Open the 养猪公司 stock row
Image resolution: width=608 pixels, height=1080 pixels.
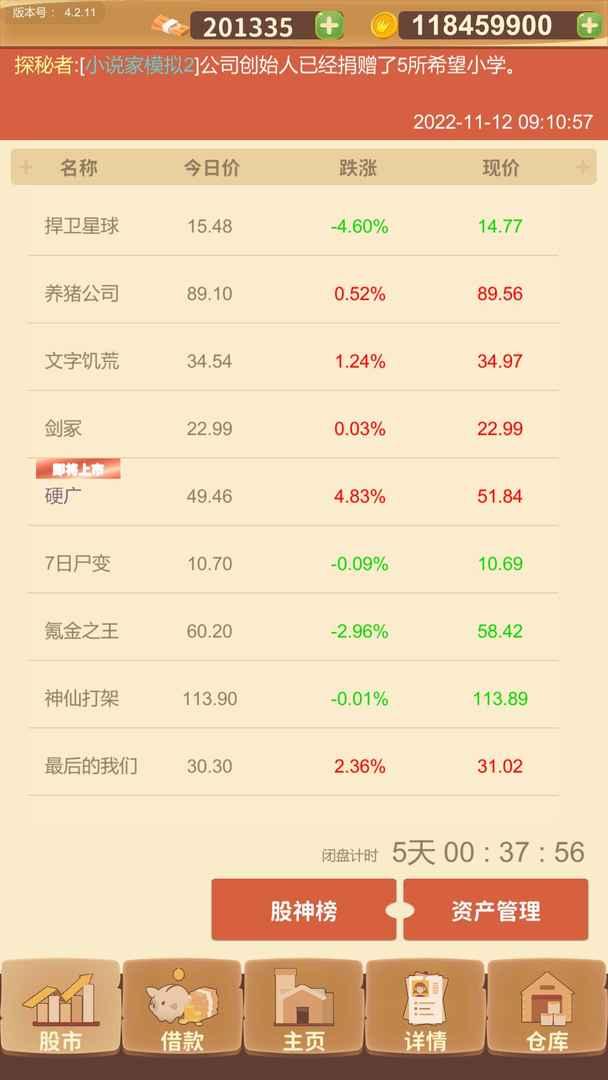pos(293,293)
